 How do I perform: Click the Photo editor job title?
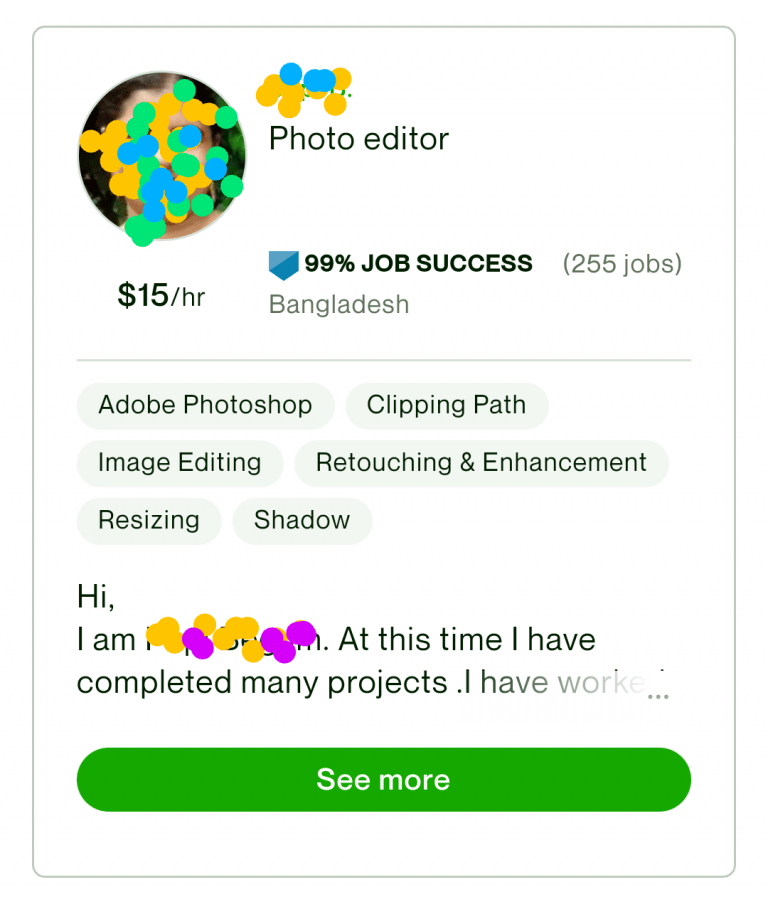tap(358, 139)
